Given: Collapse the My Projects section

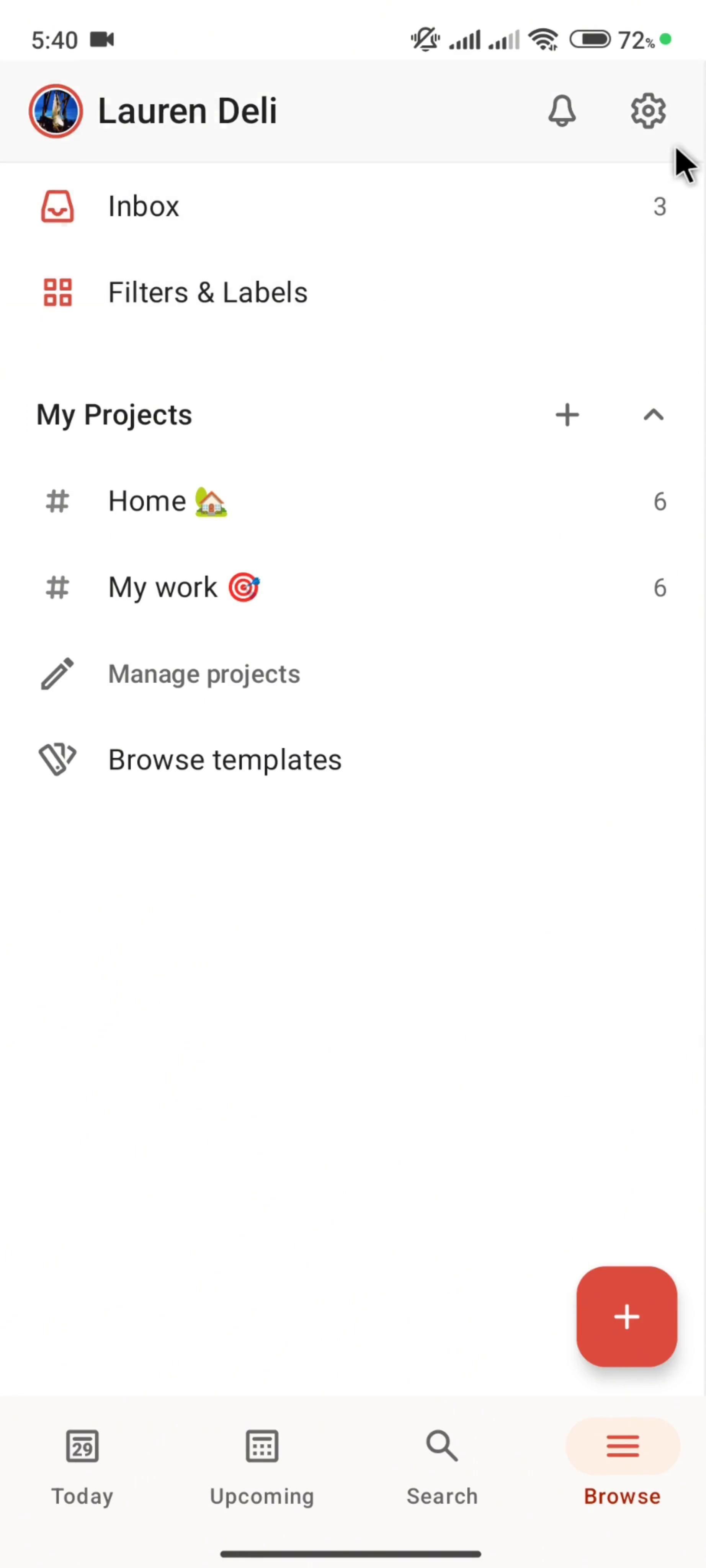Looking at the screenshot, I should (x=653, y=415).
